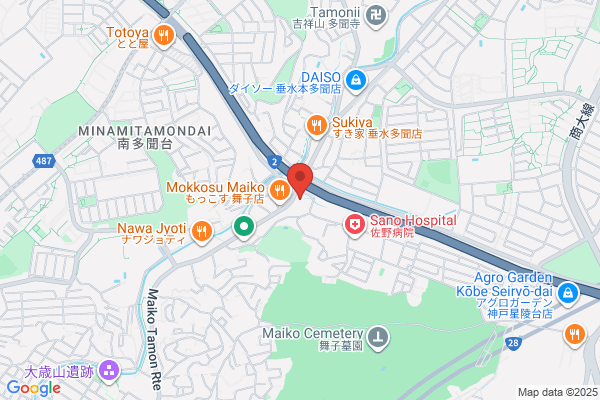This screenshot has width=600, height=400.
Task: Open the Sukiya restaurant marker
Action: click(x=316, y=126)
